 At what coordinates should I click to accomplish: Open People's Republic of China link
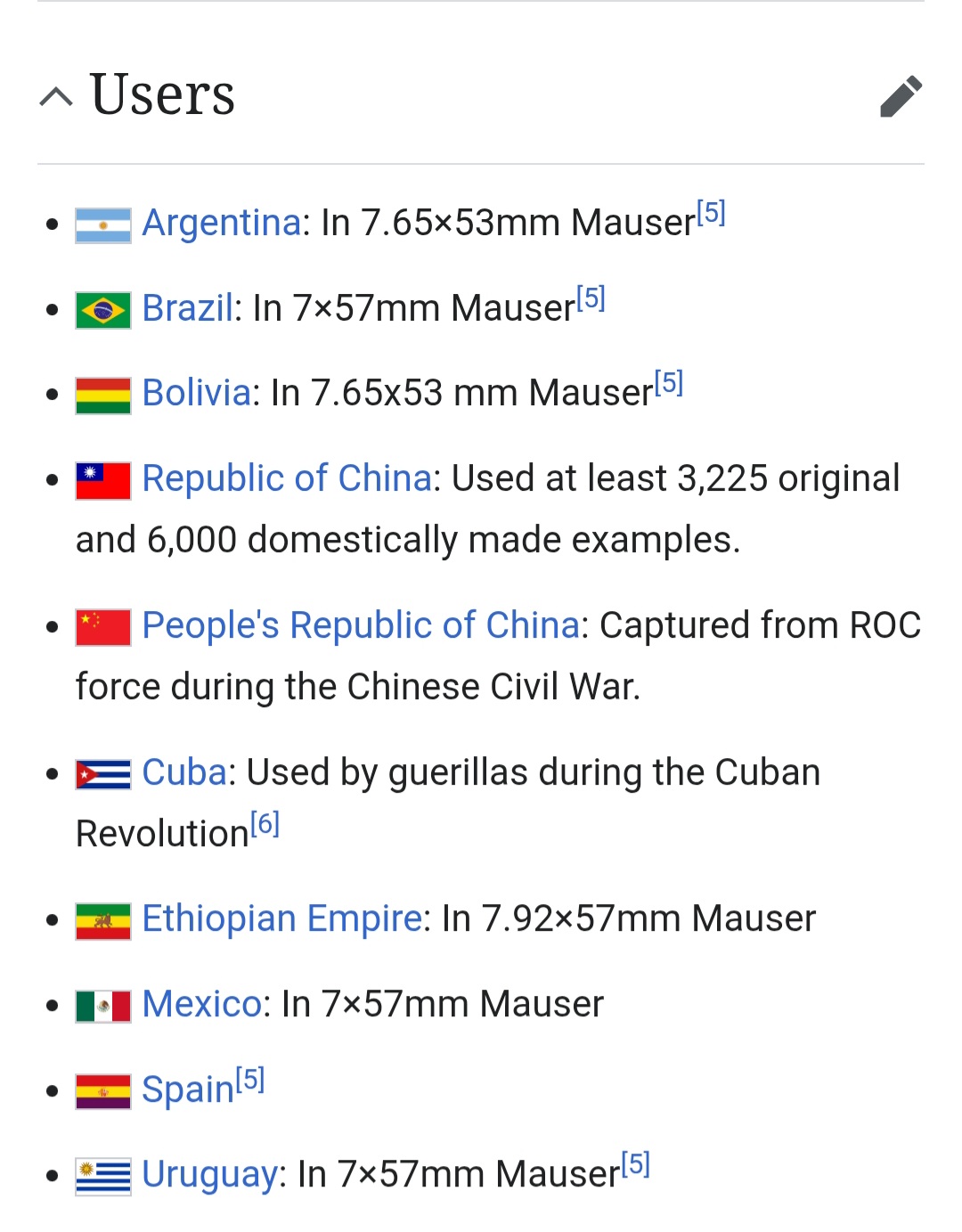361,625
